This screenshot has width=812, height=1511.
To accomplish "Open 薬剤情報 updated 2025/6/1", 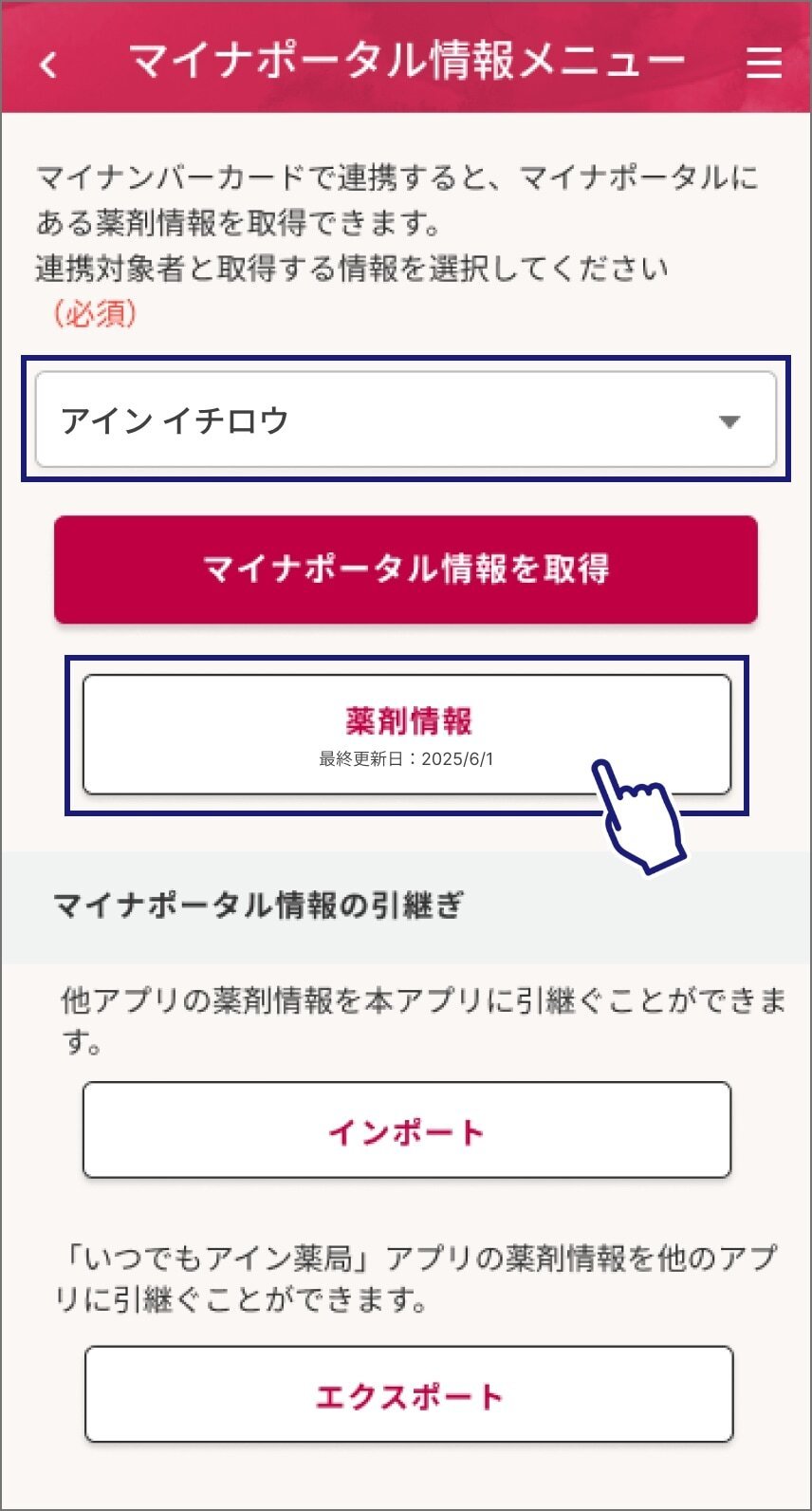I will tap(406, 735).
